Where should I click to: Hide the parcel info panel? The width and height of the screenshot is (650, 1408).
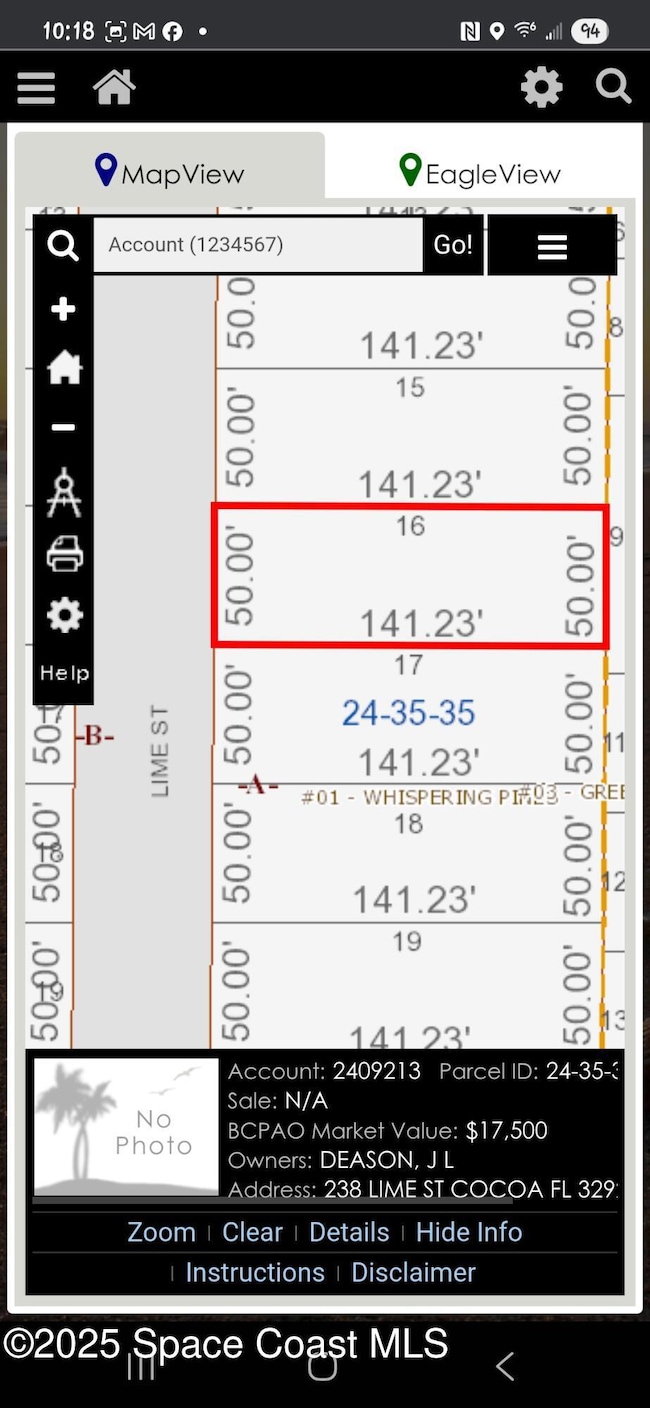pyautogui.click(x=469, y=1232)
